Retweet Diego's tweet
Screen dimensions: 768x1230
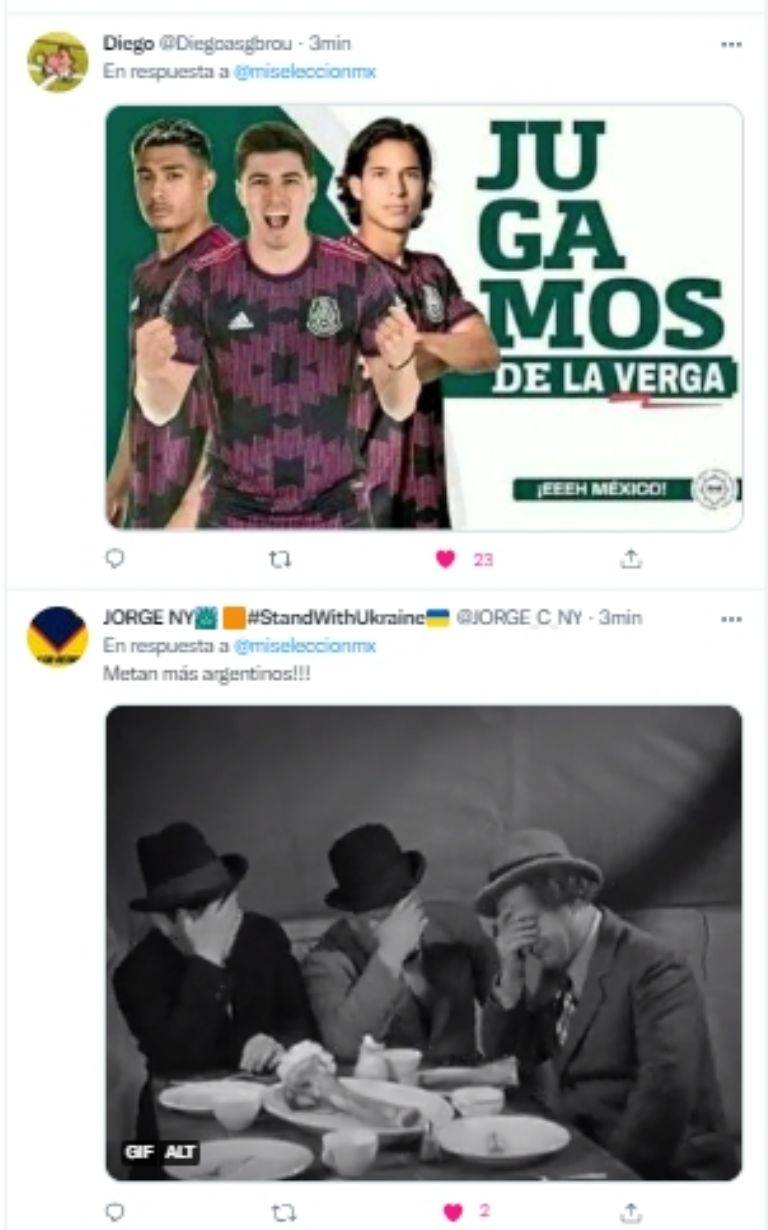(x=281, y=560)
